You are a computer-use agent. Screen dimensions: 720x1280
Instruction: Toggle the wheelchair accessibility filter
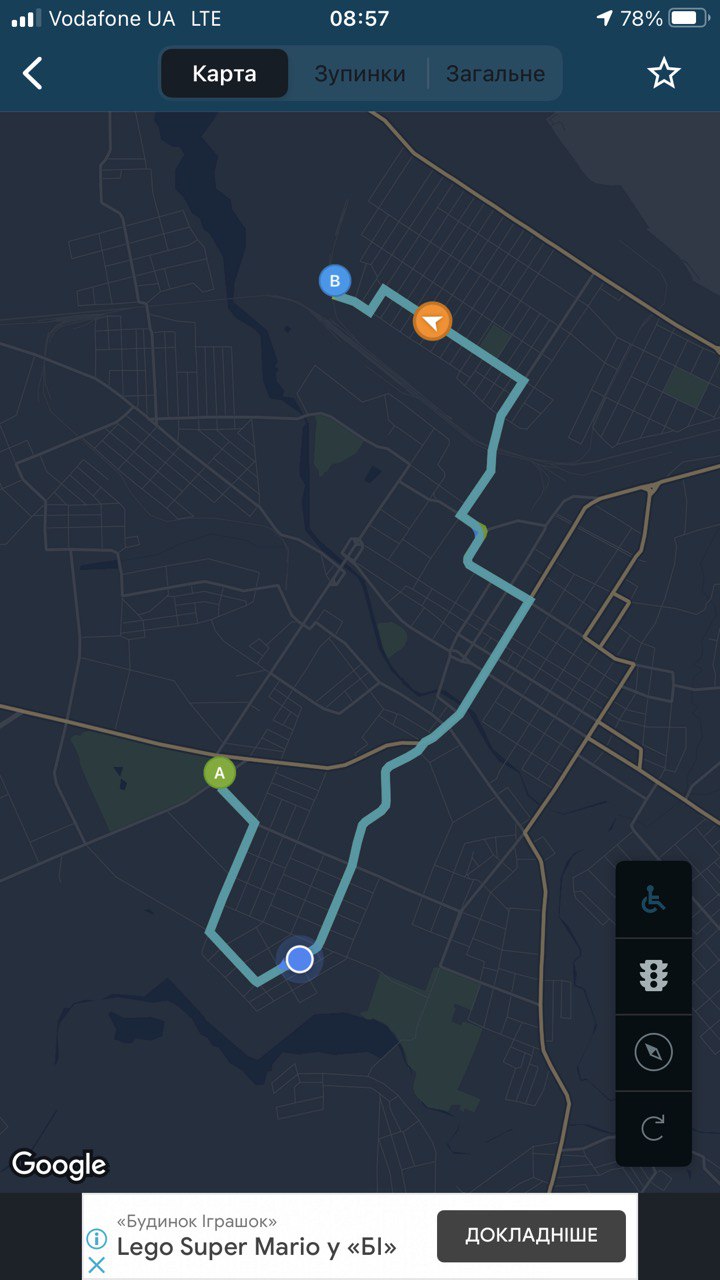click(653, 900)
